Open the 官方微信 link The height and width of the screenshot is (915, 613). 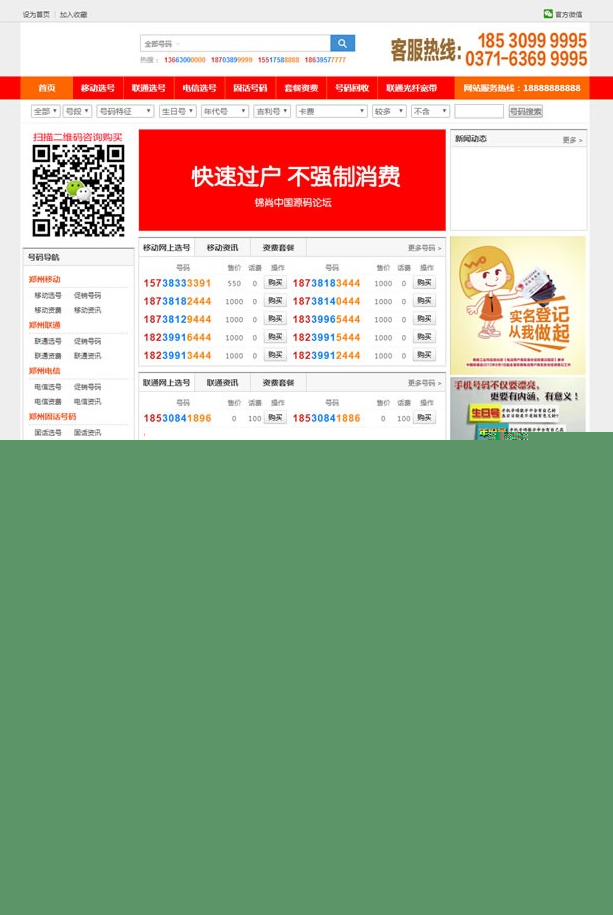point(563,15)
